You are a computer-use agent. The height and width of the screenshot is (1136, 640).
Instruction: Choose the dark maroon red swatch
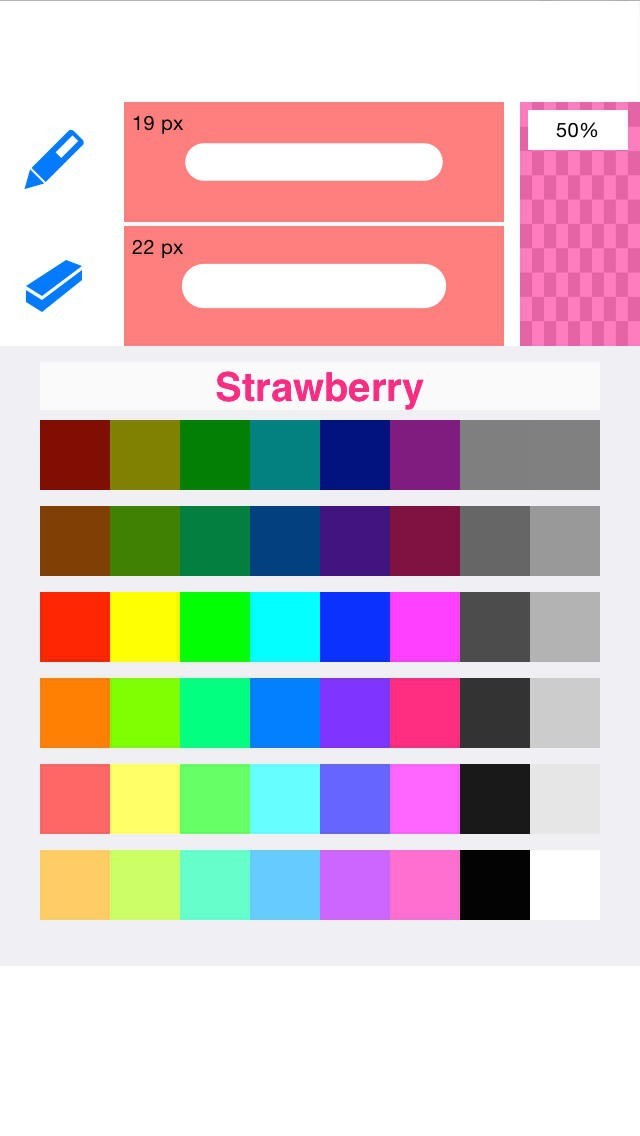pos(75,455)
